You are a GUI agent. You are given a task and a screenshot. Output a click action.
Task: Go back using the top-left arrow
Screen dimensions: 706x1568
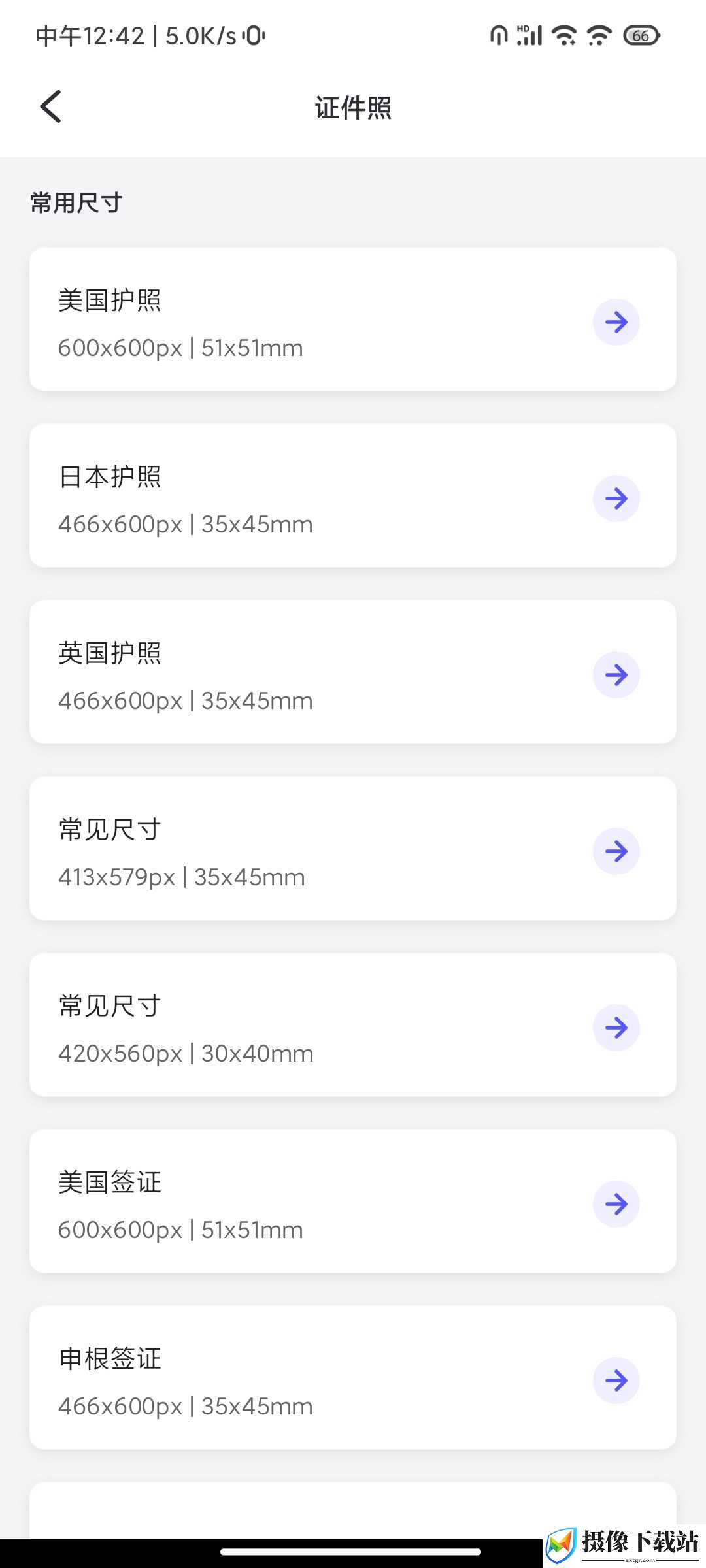coord(51,106)
